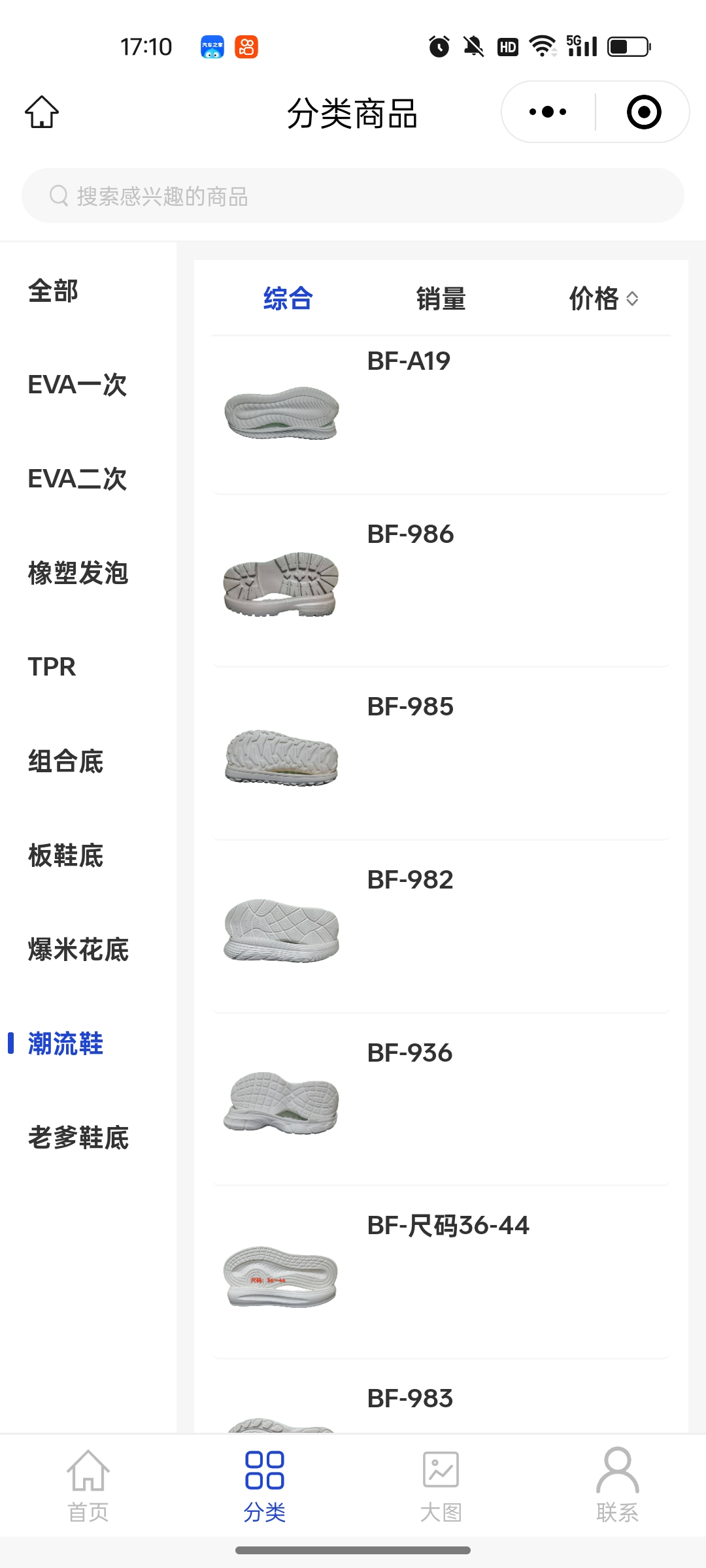This screenshot has height=1568, width=706.
Task: View product BF-986 details
Action: pos(441,583)
